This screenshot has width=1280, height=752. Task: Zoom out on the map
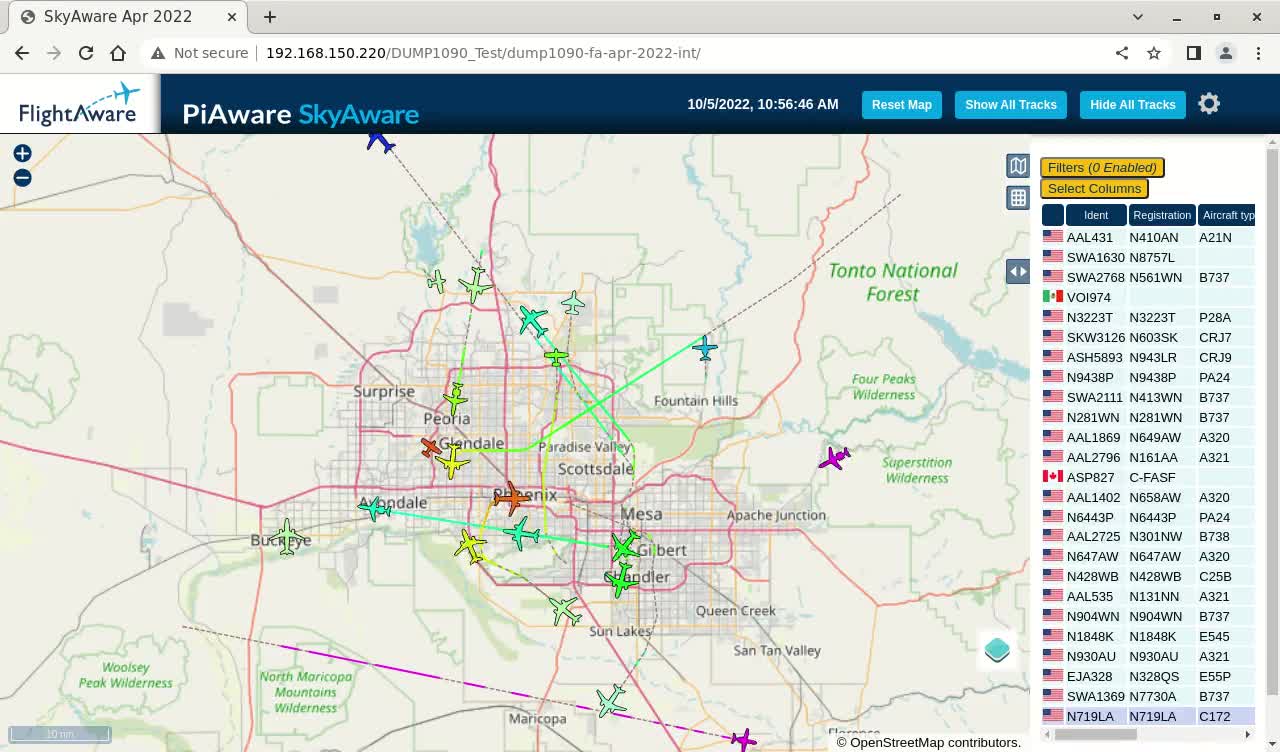pyautogui.click(x=22, y=178)
